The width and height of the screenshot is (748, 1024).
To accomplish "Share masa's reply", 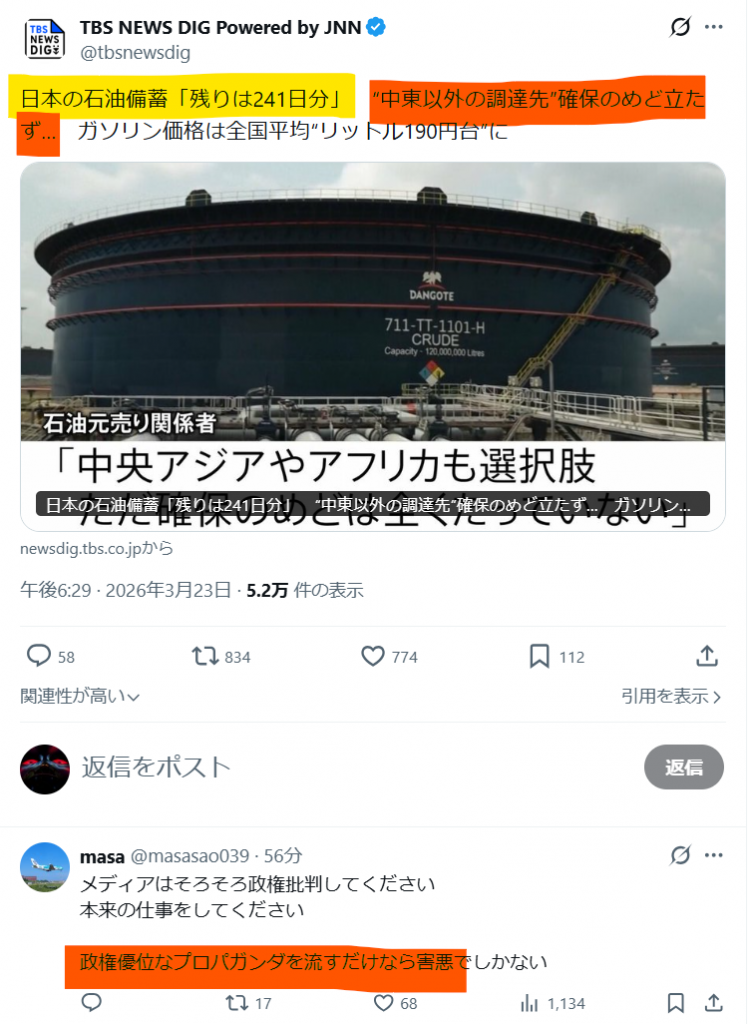I will point(713,1002).
